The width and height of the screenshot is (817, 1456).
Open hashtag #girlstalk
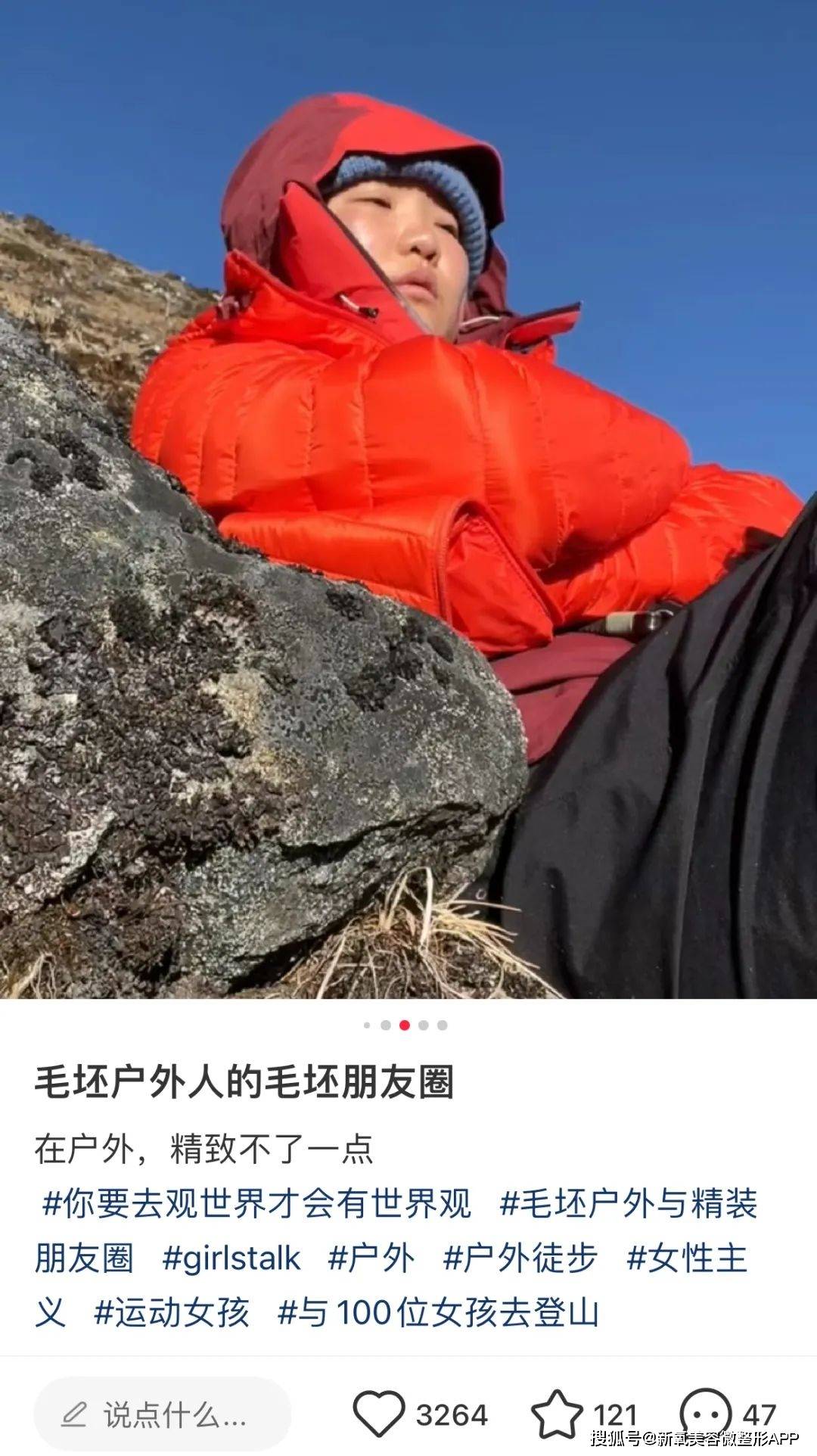point(231,1258)
